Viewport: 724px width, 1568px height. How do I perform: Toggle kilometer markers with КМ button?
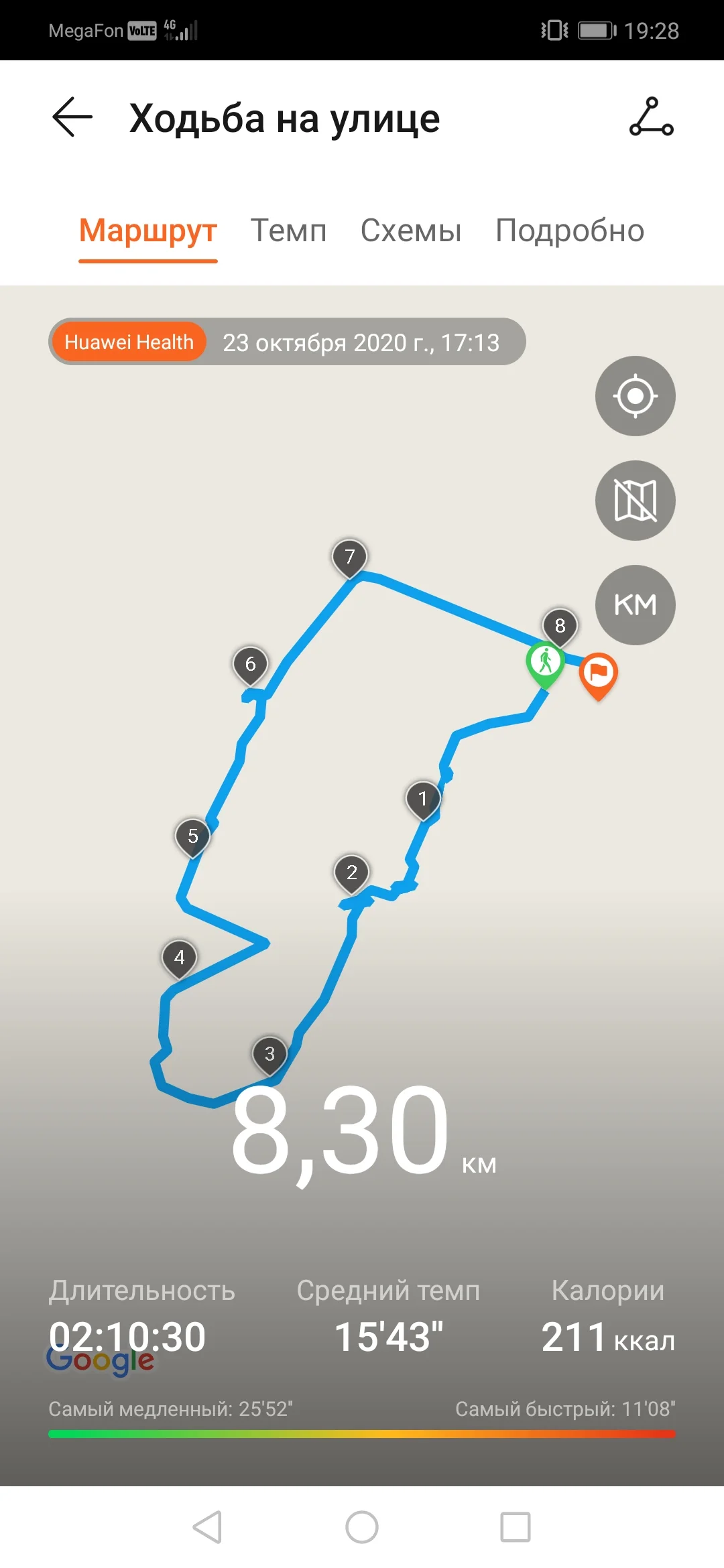pos(635,605)
